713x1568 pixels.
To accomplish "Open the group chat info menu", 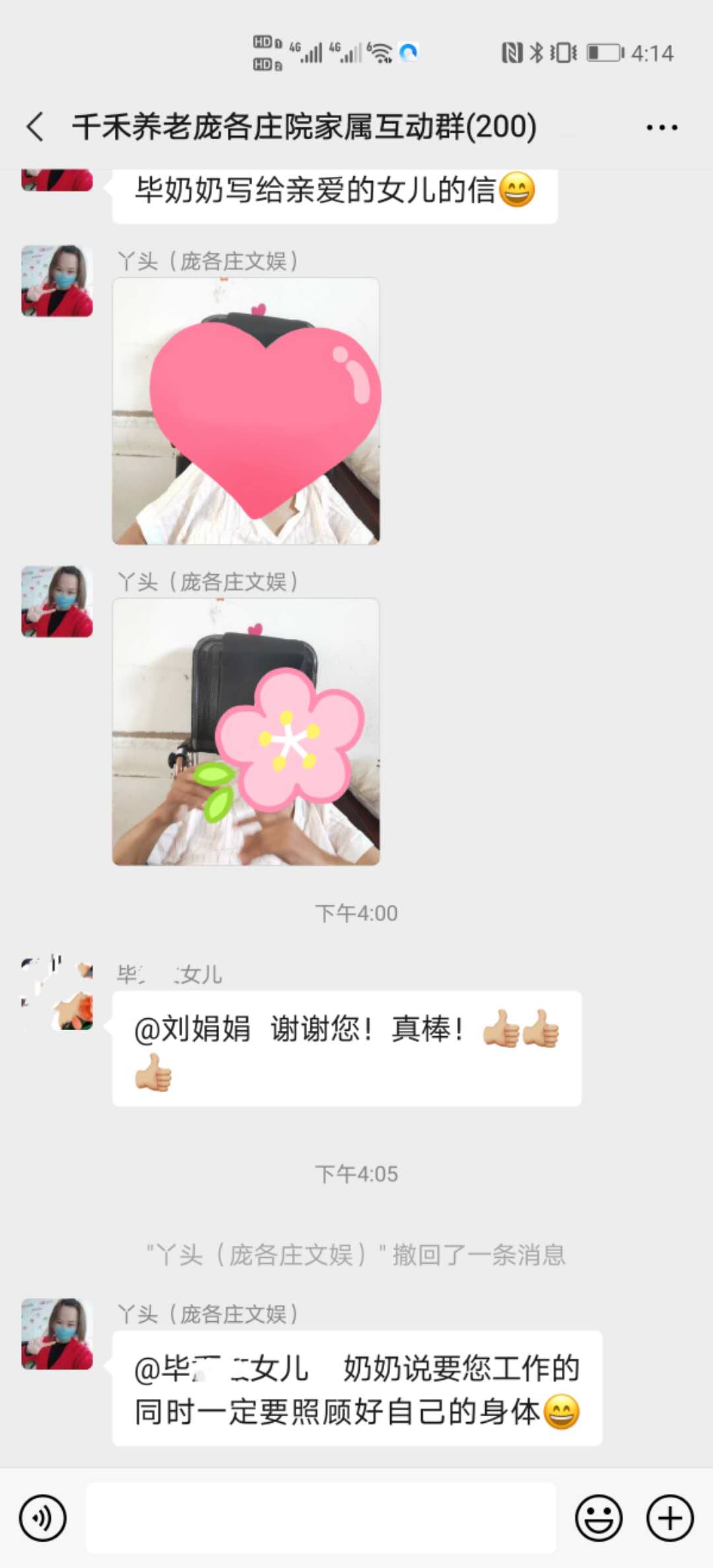I will [x=662, y=127].
